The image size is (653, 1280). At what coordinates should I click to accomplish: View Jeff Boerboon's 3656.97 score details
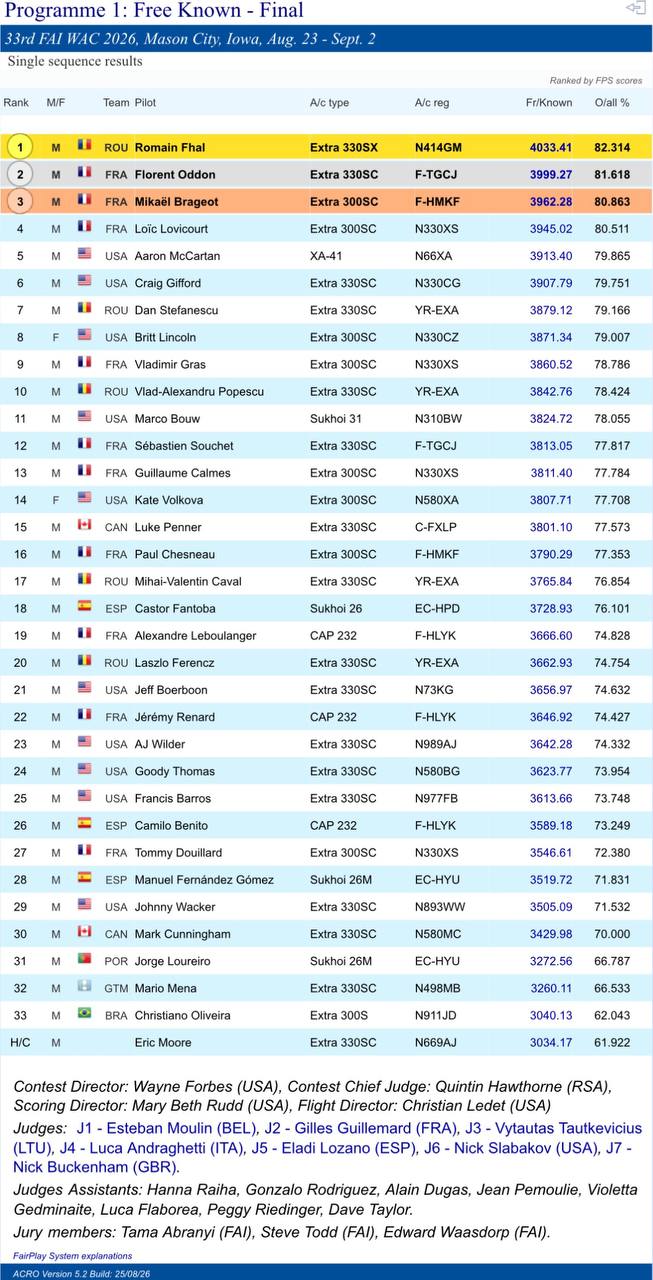click(551, 690)
